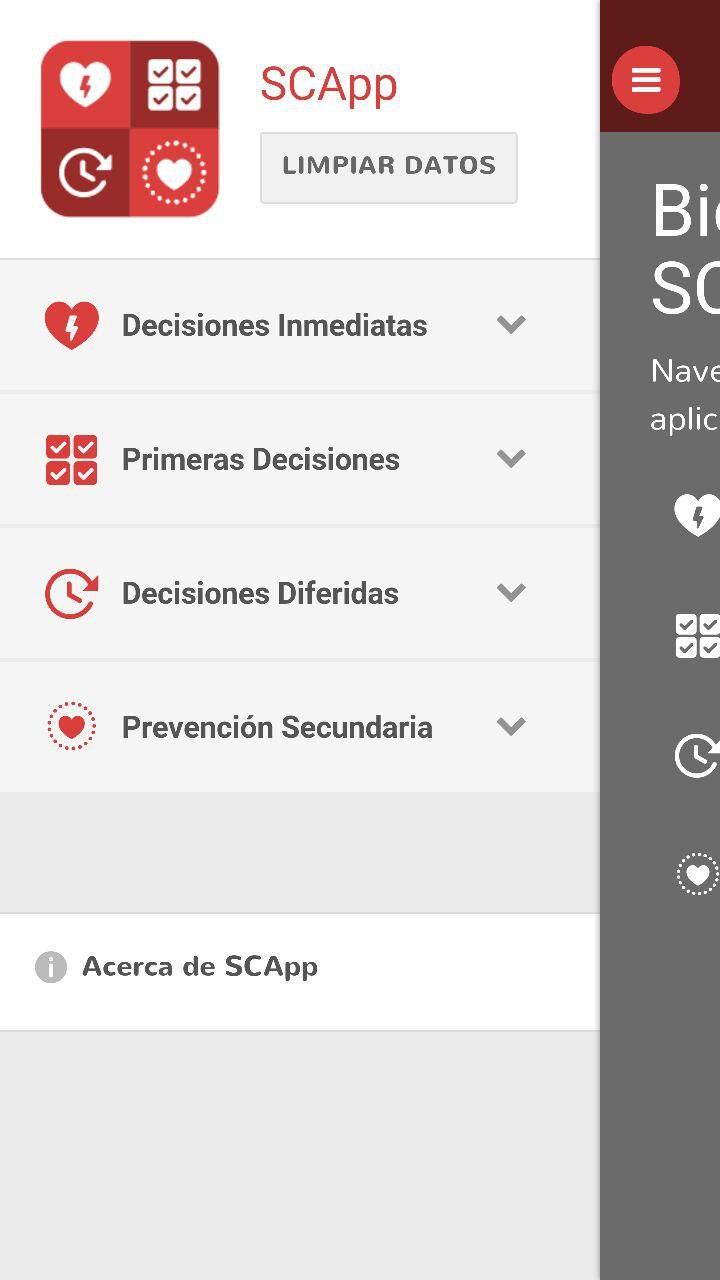Image resolution: width=720 pixels, height=1280 pixels.
Task: Expand the Decisiones Diferidas section
Action: click(x=511, y=592)
